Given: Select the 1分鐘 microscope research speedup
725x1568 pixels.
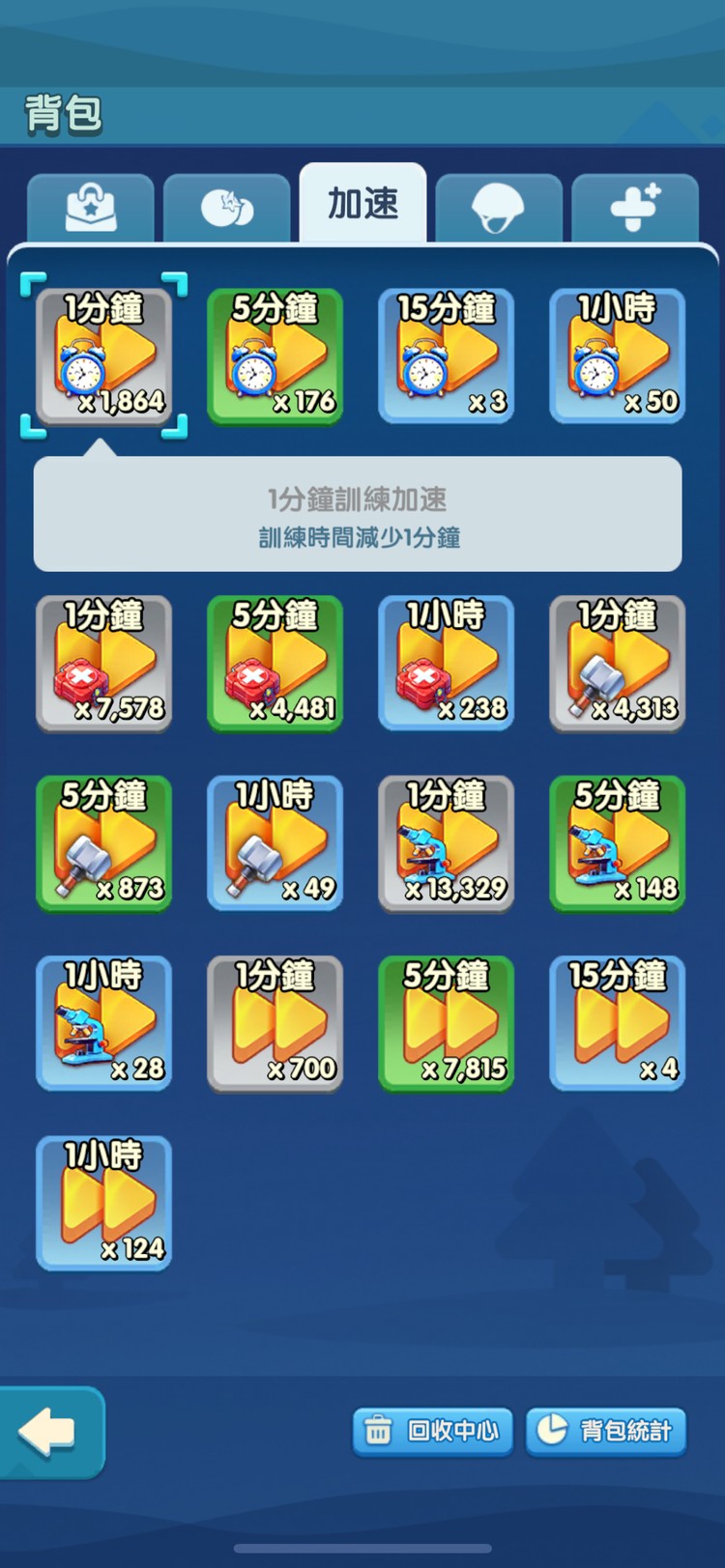Looking at the screenshot, I should tap(446, 843).
